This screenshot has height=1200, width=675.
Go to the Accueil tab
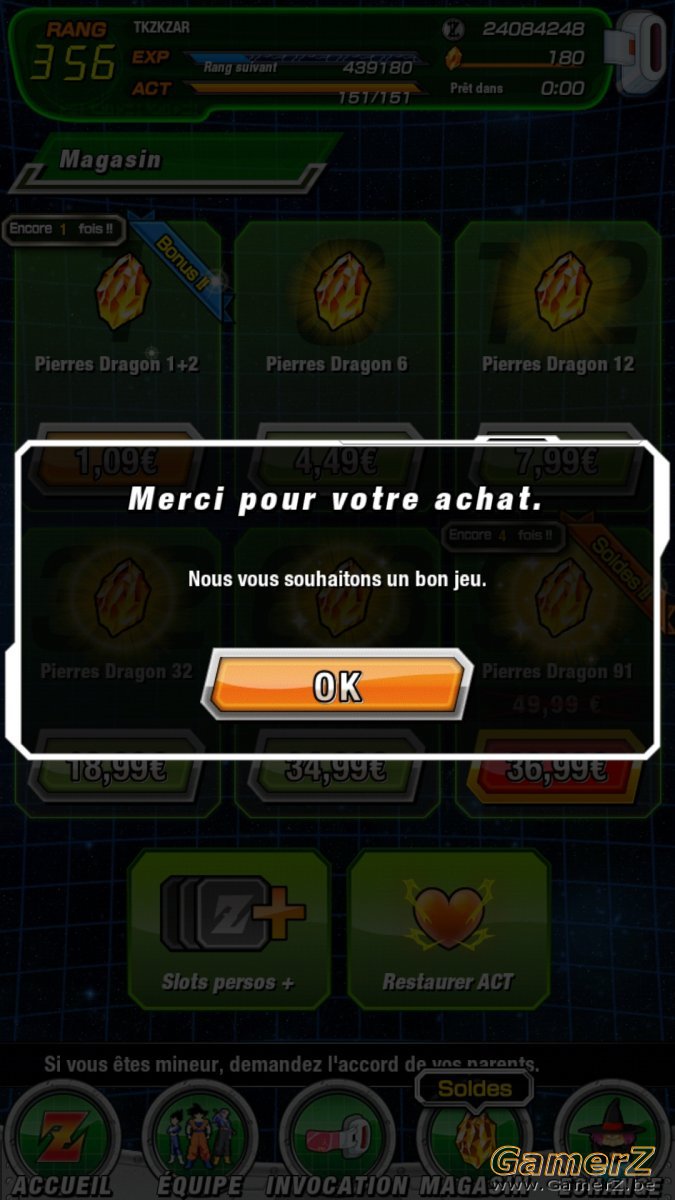coord(62,1142)
